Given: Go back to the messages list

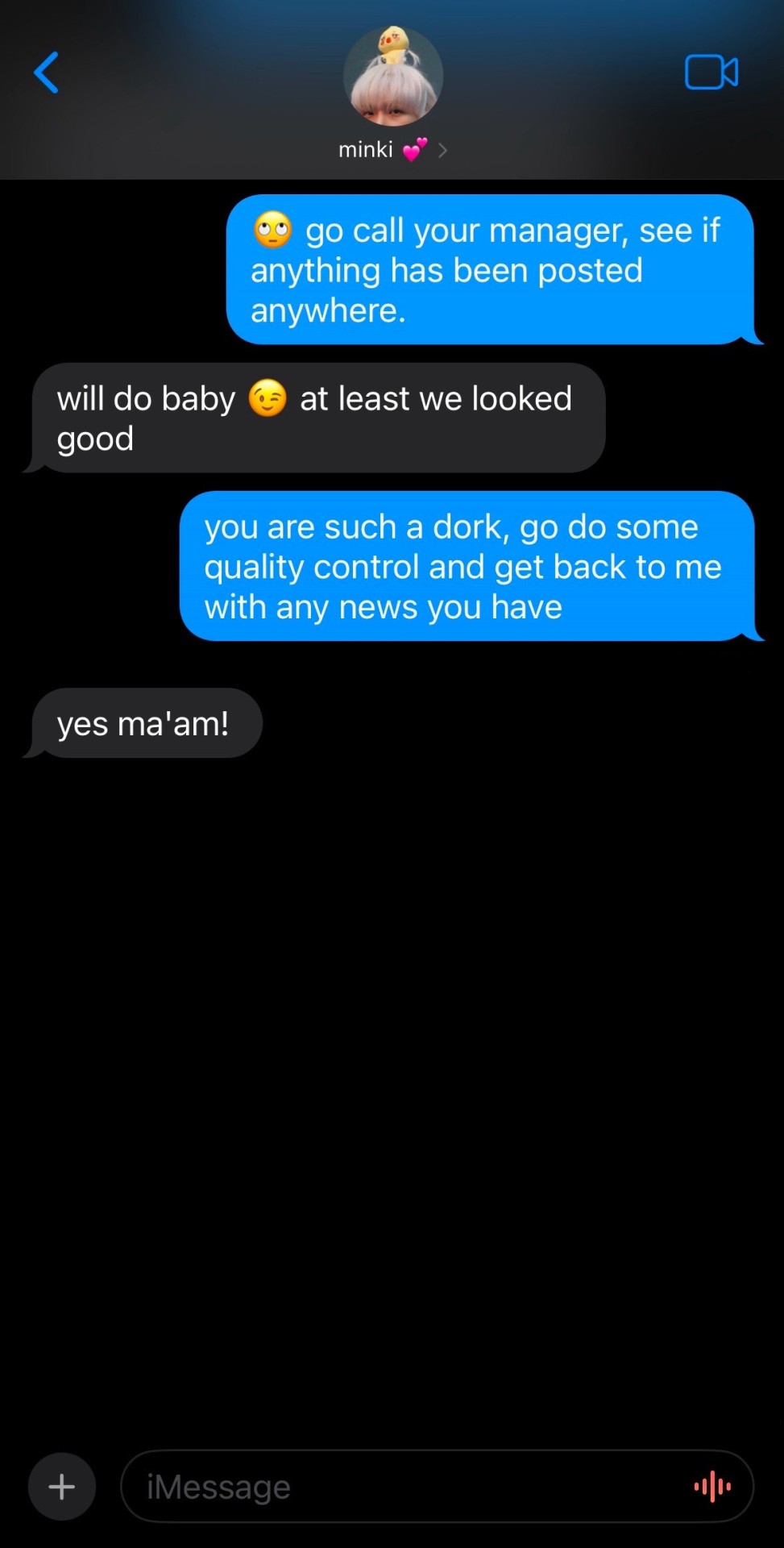Looking at the screenshot, I should pos(46,73).
